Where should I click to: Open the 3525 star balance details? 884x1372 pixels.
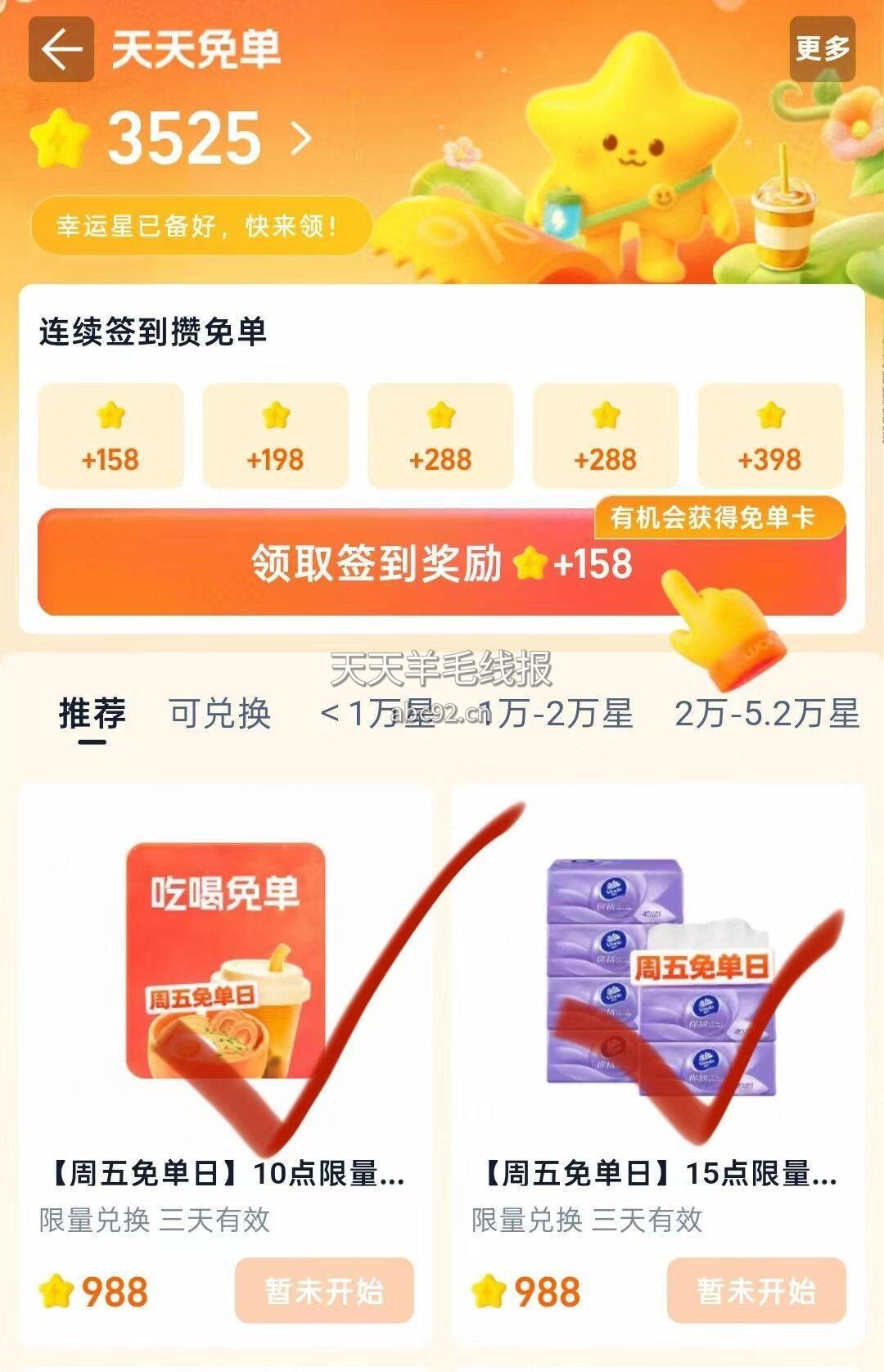coord(172,138)
